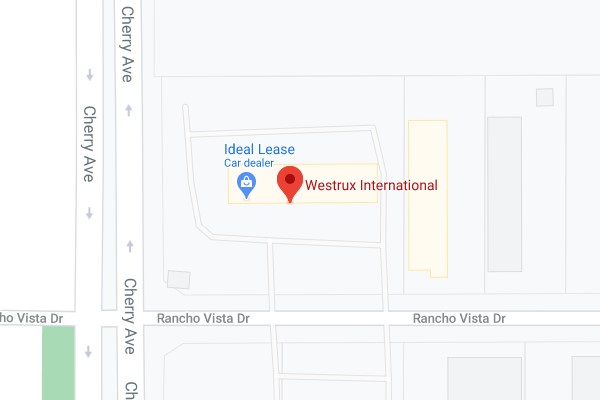Screen dimensions: 600x400
Task: Open the Ideal Lease car dealer marker
Action: pos(246,182)
